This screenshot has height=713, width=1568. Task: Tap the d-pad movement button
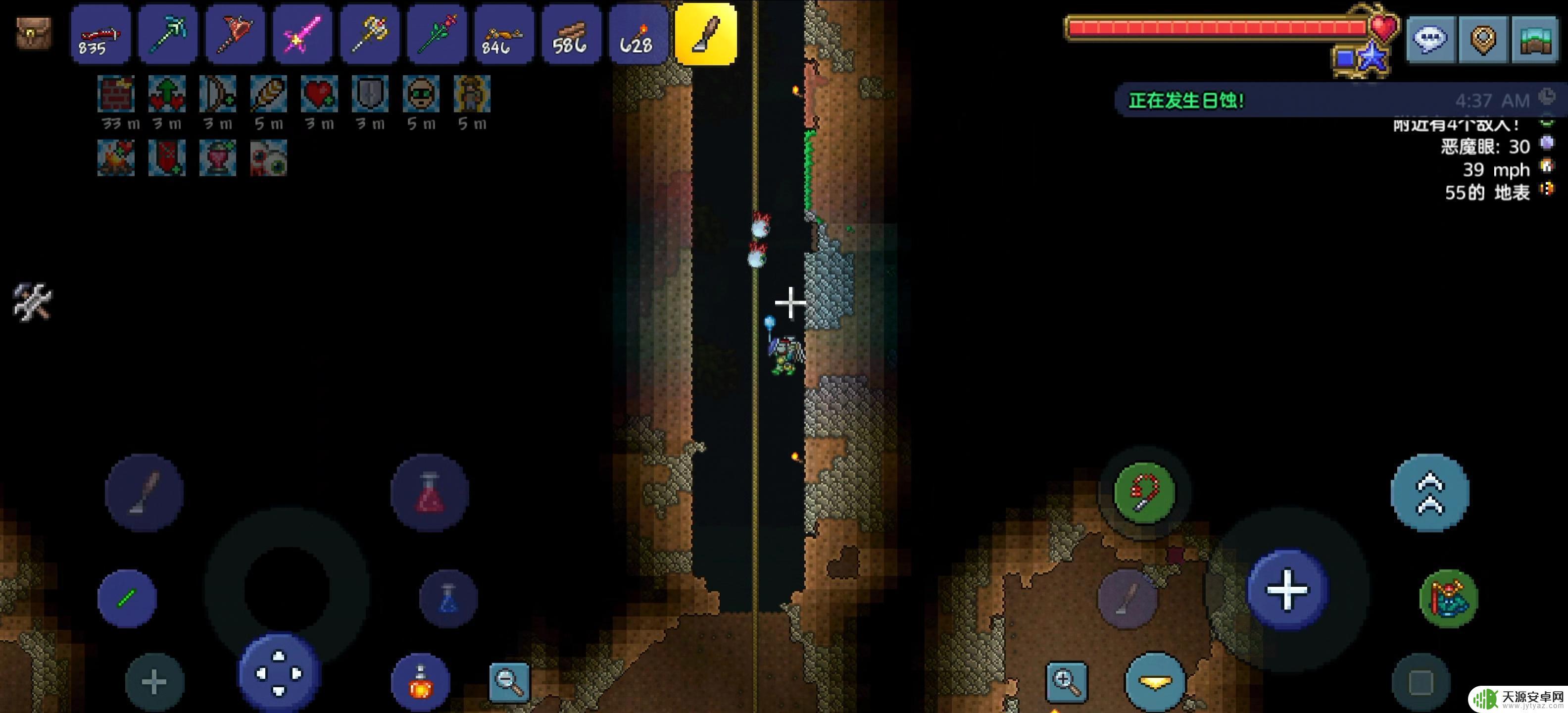(279, 673)
